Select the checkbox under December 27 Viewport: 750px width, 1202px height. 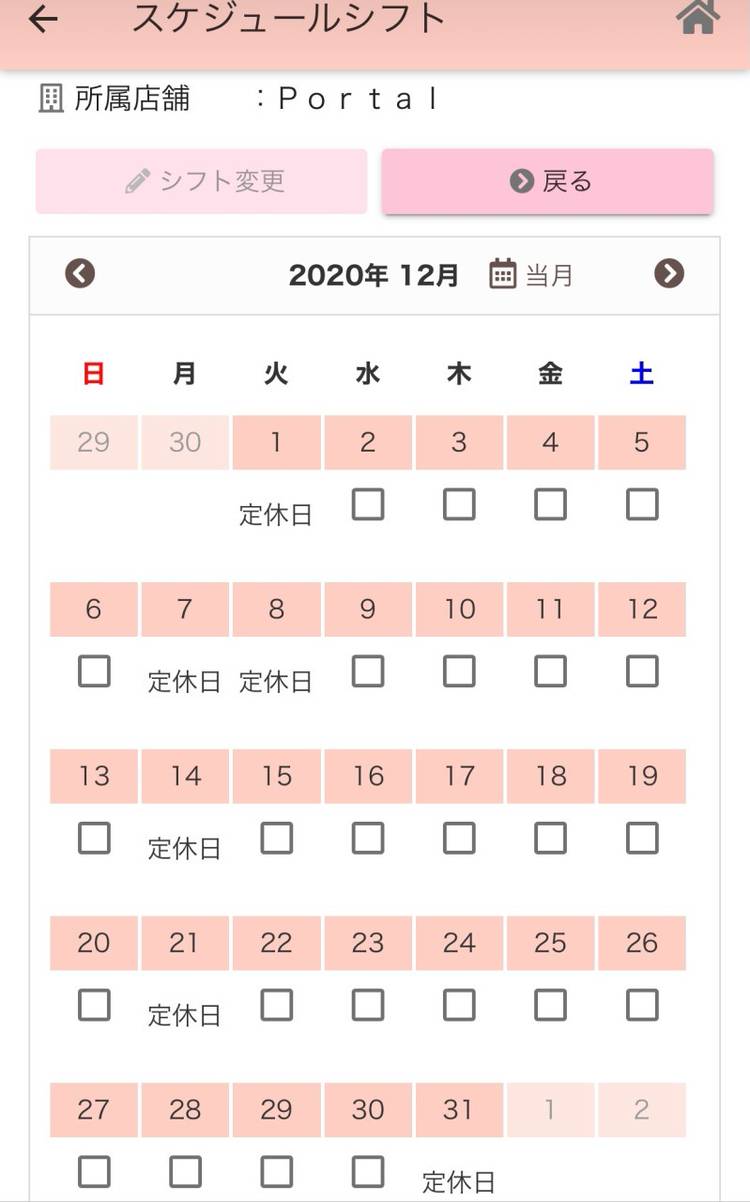(94, 1171)
